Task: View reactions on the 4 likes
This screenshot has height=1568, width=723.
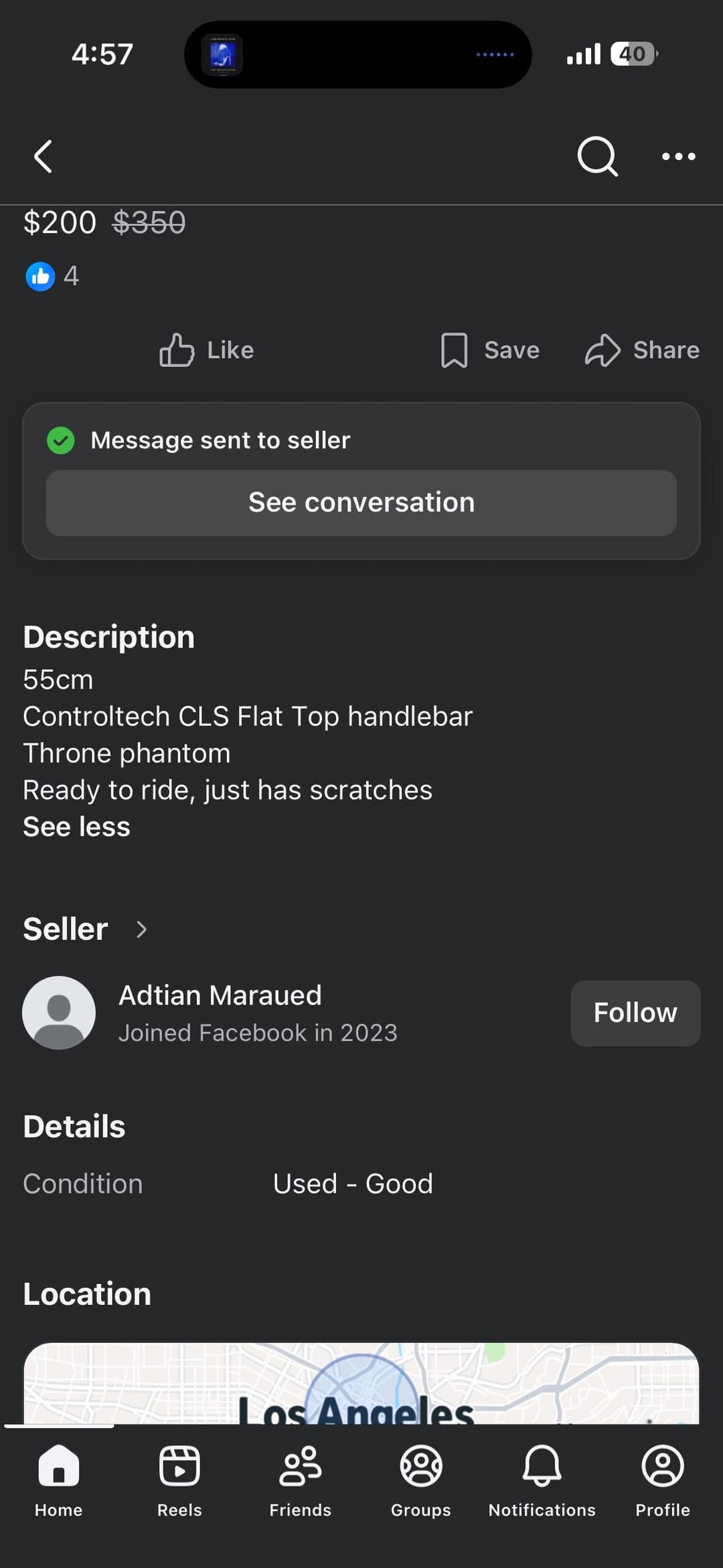Action: 52,276
